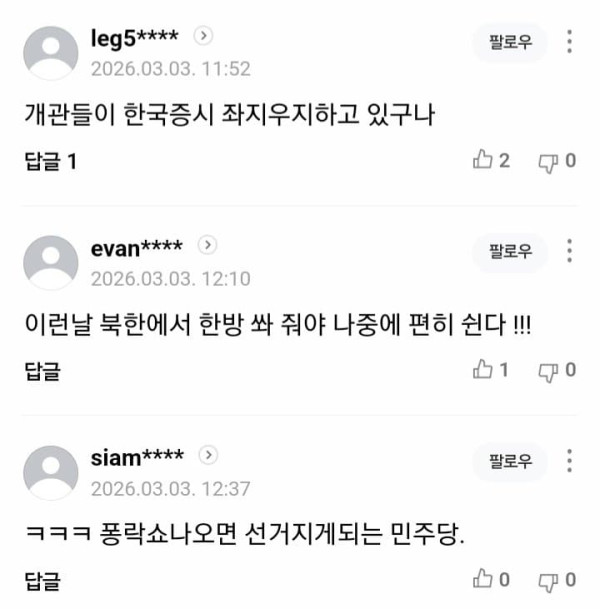Image resolution: width=600 pixels, height=609 pixels.
Task: View the 1 reply under leg5**** comment
Action: [x=50, y=161]
